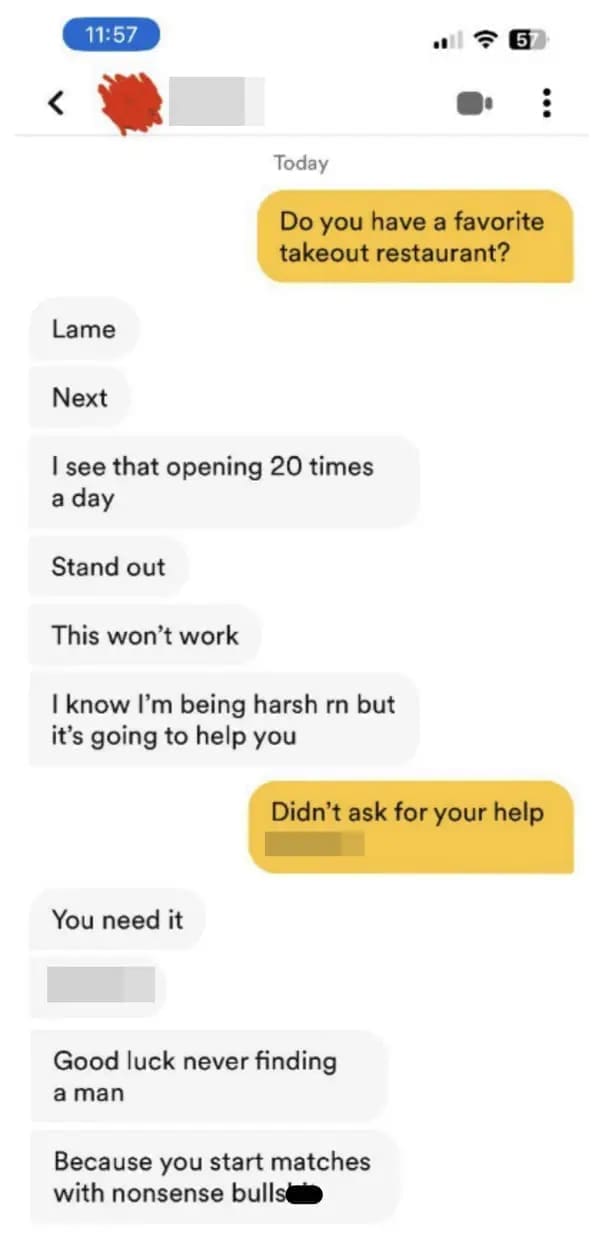Start a video call with this match
Viewport: 600px width, 1254px height.
[x=474, y=102]
